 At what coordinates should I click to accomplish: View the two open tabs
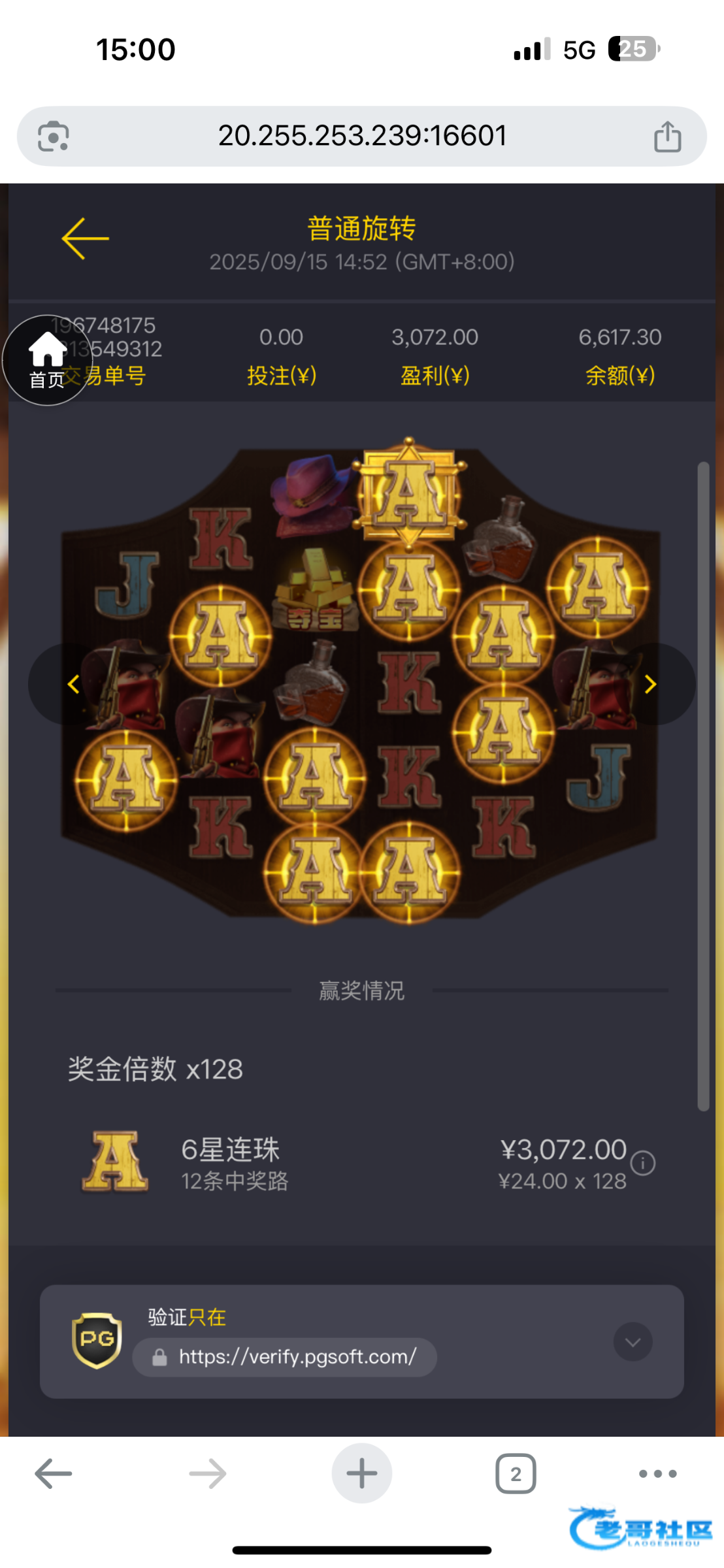click(x=516, y=1474)
